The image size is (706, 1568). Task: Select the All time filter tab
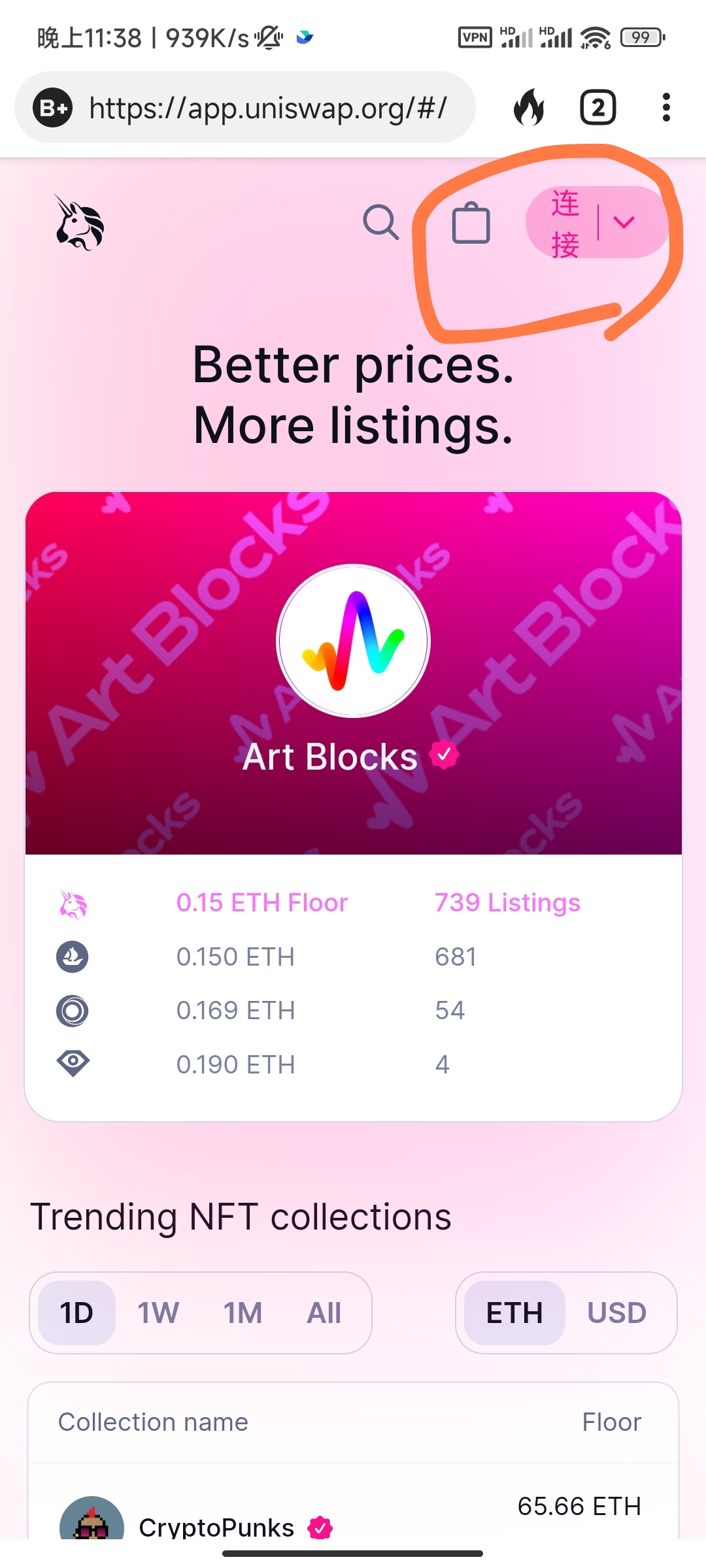click(324, 1313)
